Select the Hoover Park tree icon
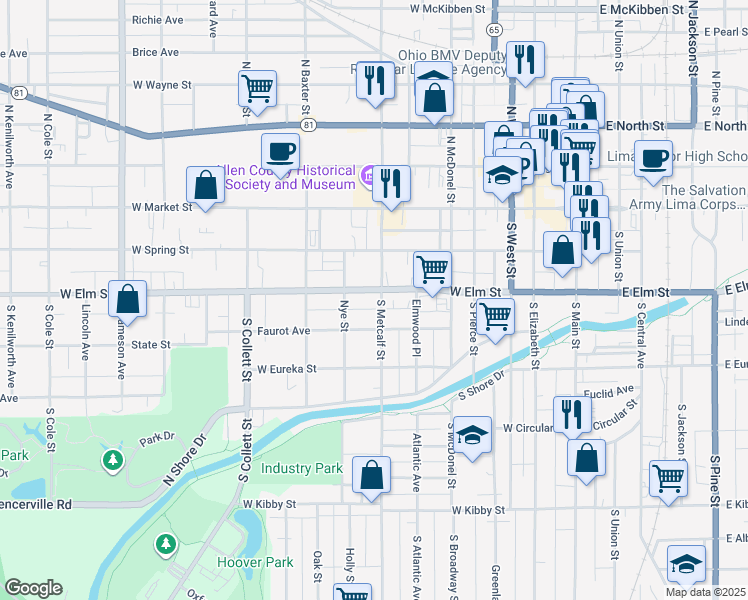 point(166,544)
